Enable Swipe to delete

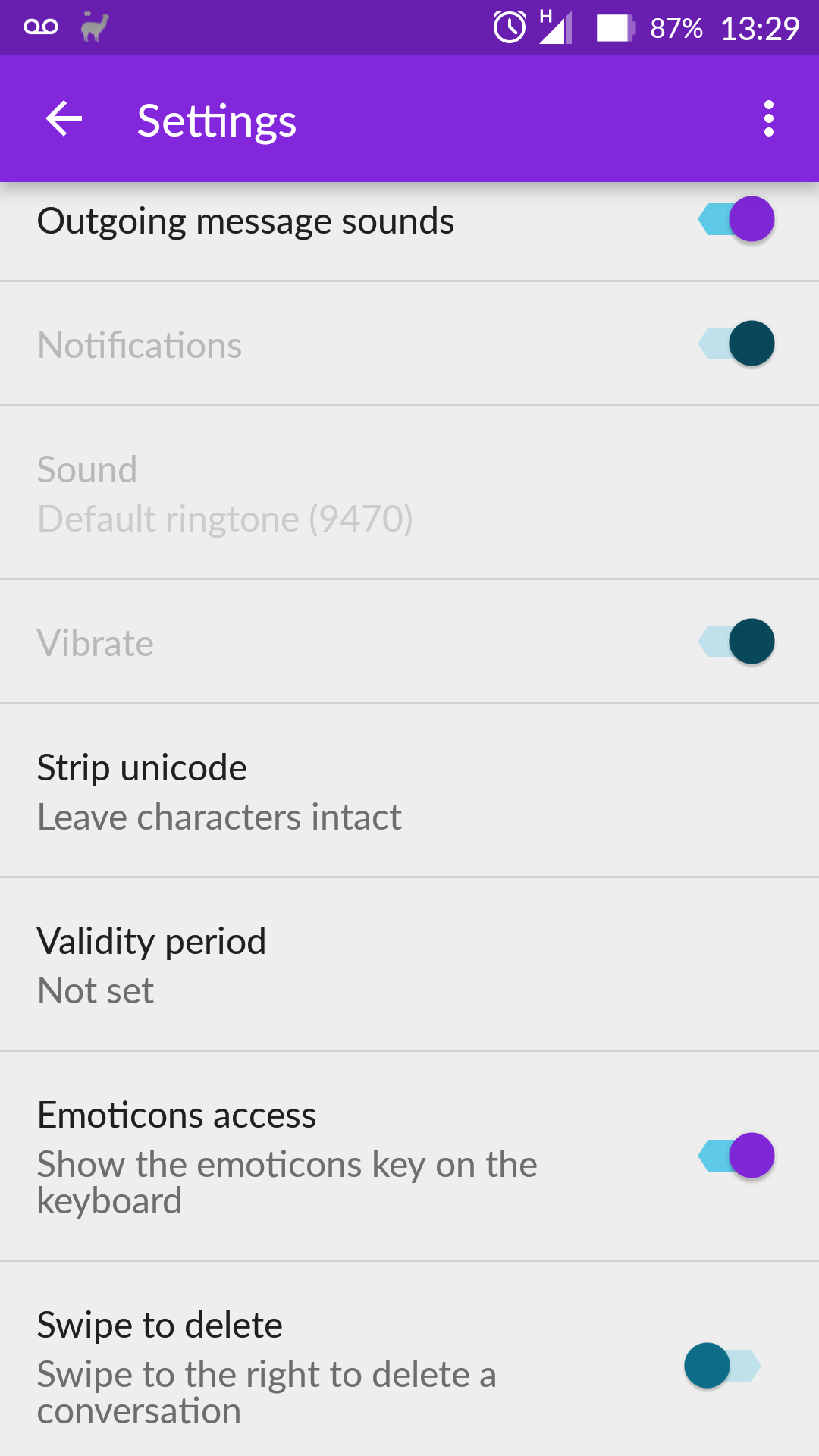tap(722, 1366)
